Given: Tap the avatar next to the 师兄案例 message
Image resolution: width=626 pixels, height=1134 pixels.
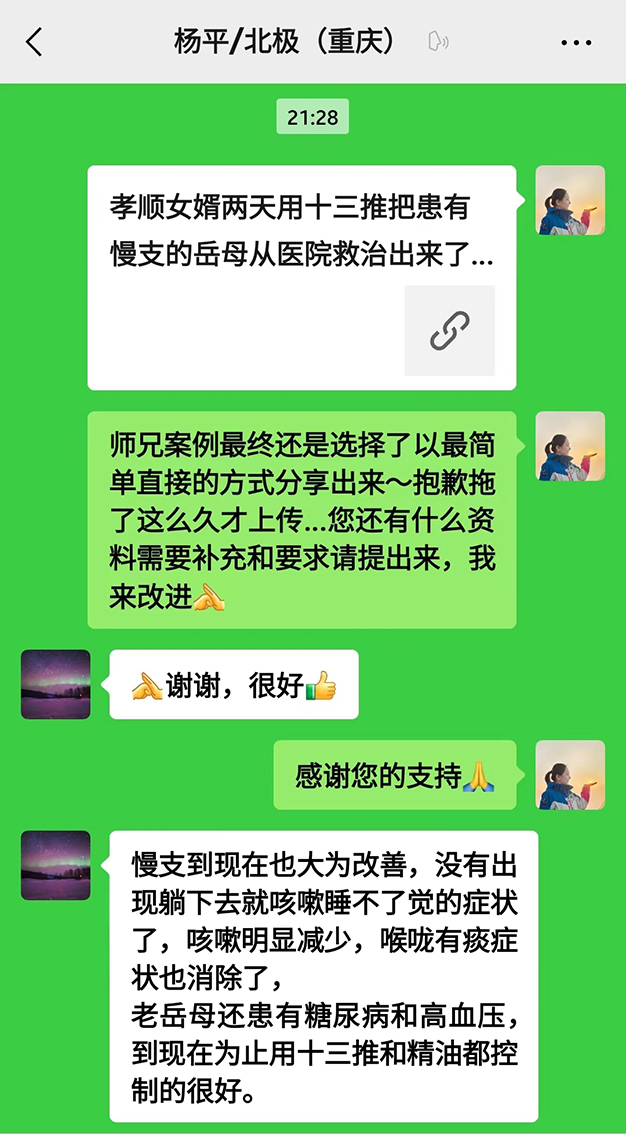Looking at the screenshot, I should point(570,446).
